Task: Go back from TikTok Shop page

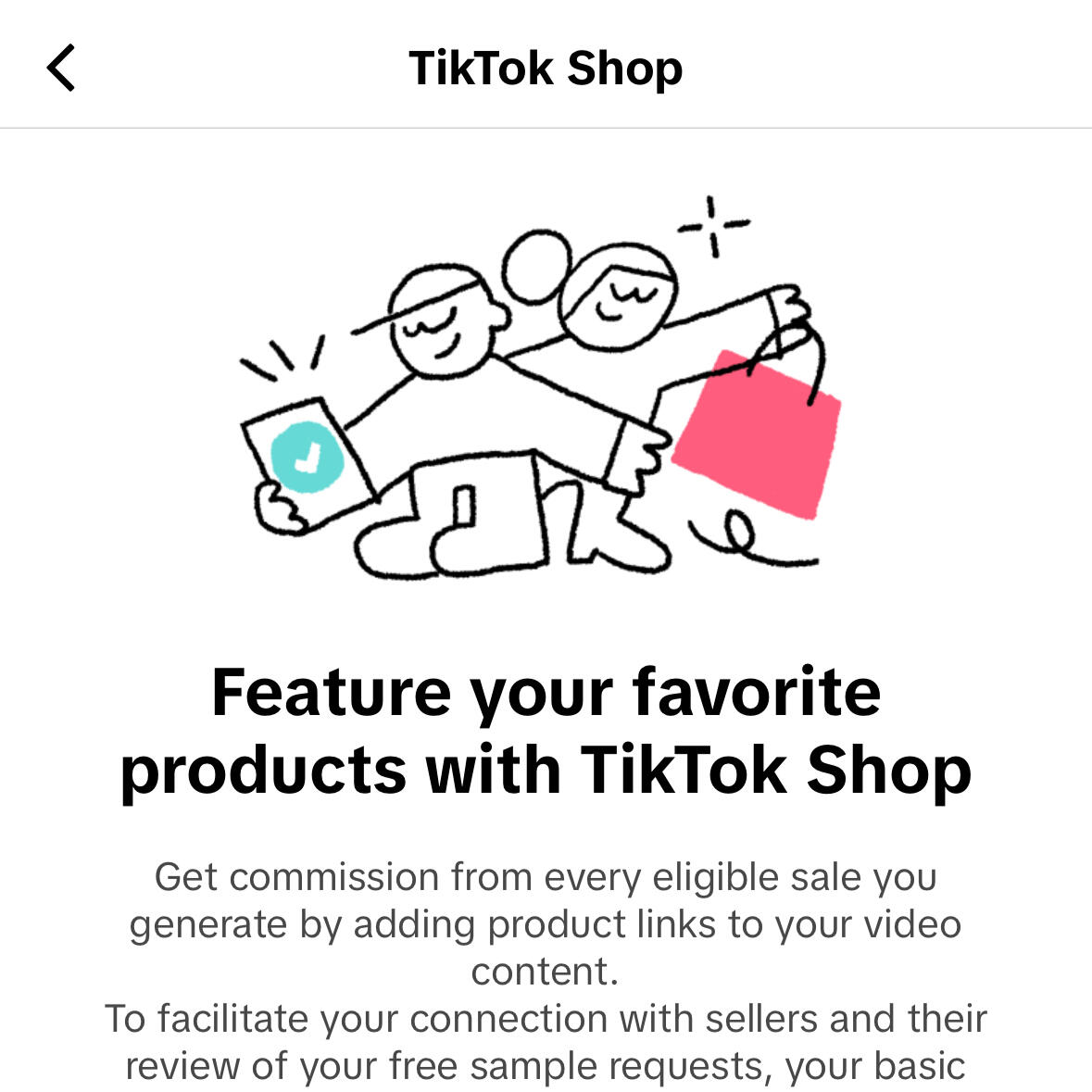Action: point(61,68)
